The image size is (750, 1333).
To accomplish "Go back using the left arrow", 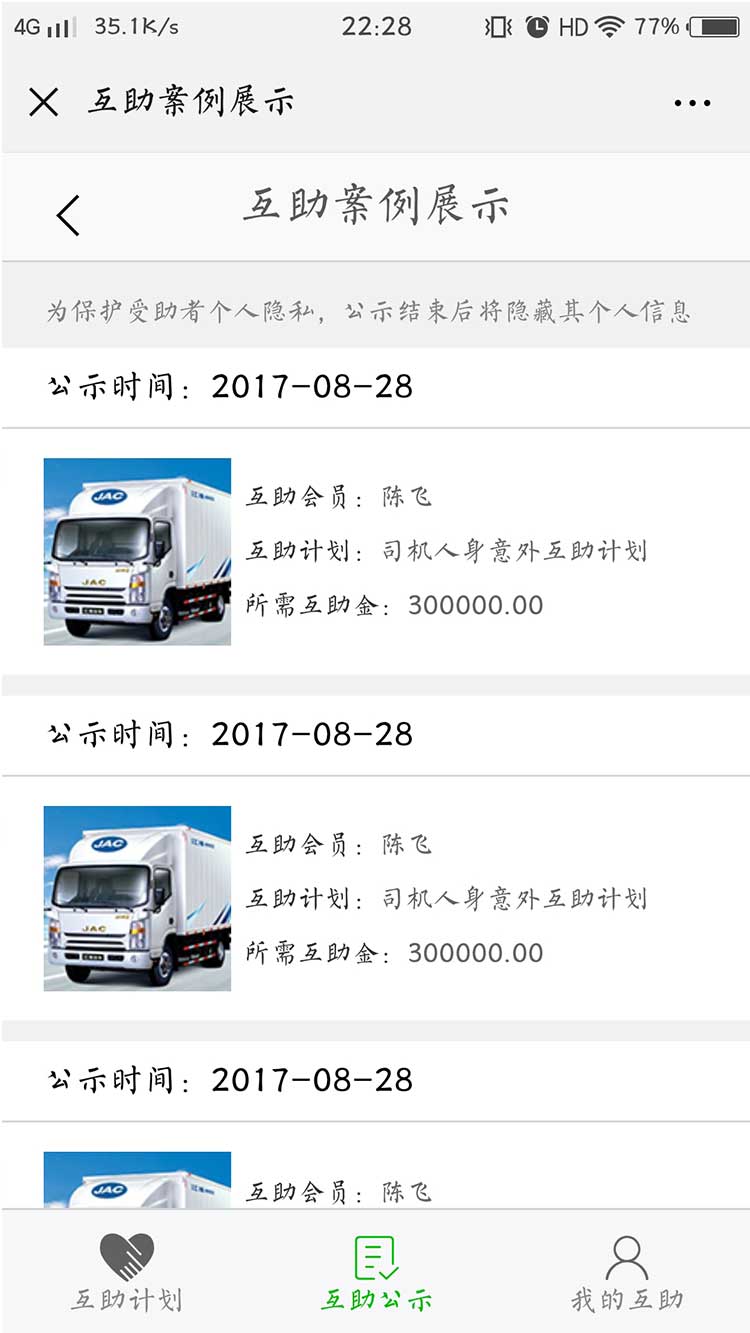I will pos(67,215).
